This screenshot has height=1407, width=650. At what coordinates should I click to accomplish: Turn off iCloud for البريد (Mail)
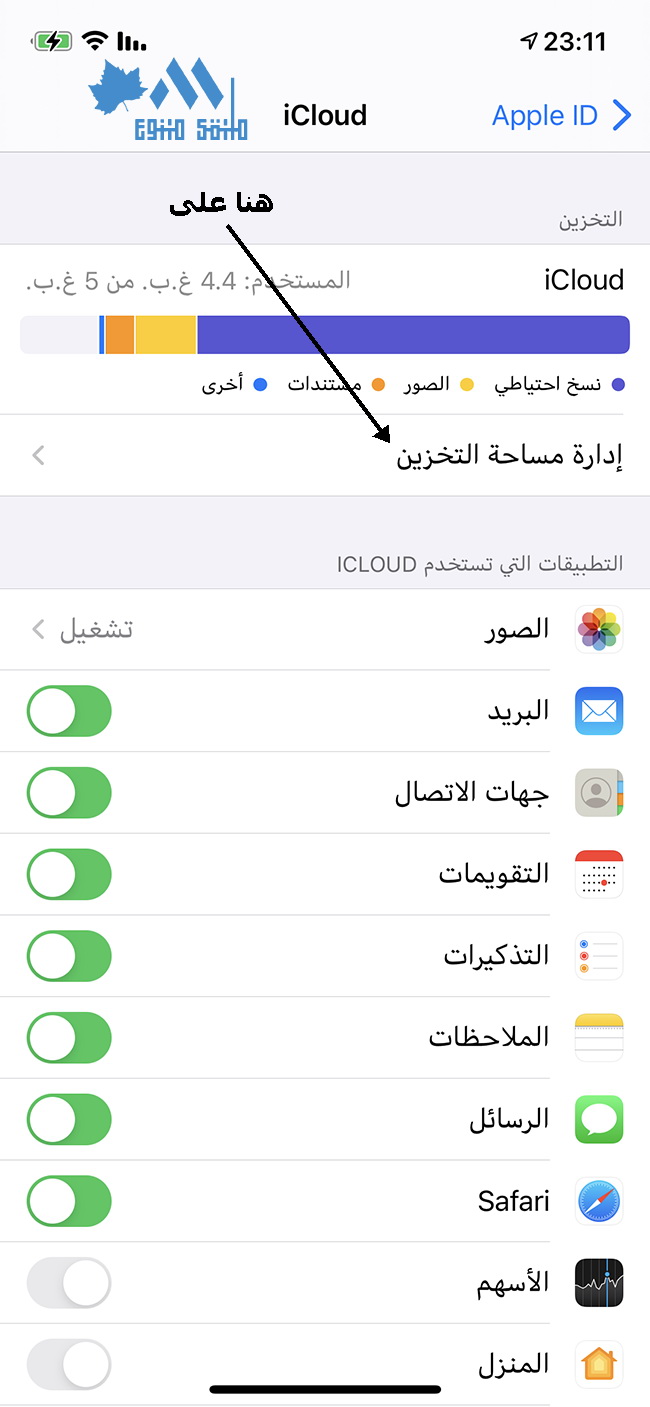coord(68,711)
